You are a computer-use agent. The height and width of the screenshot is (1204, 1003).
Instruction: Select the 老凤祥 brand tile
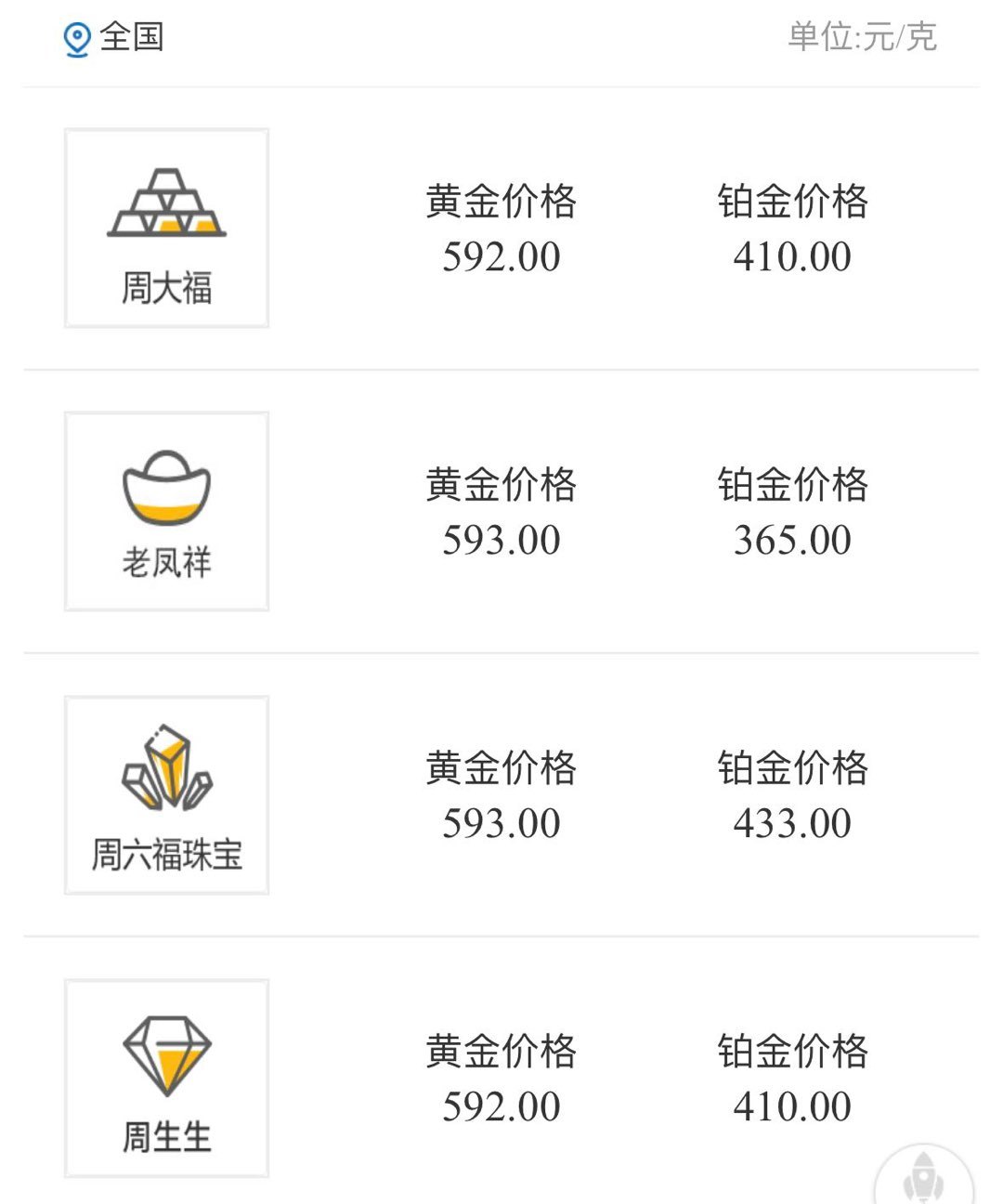pos(166,512)
